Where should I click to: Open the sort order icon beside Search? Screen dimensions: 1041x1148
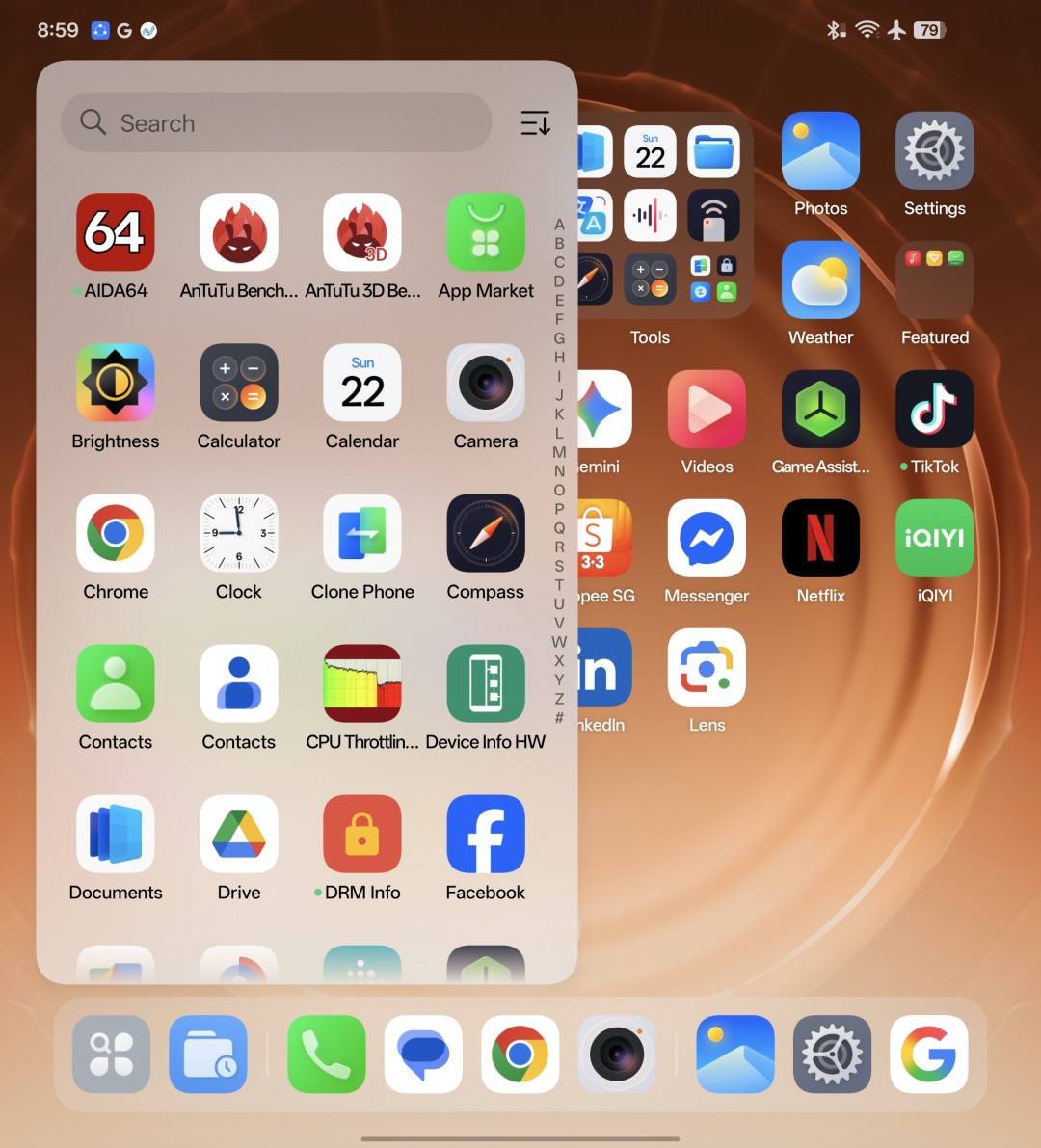(x=535, y=123)
